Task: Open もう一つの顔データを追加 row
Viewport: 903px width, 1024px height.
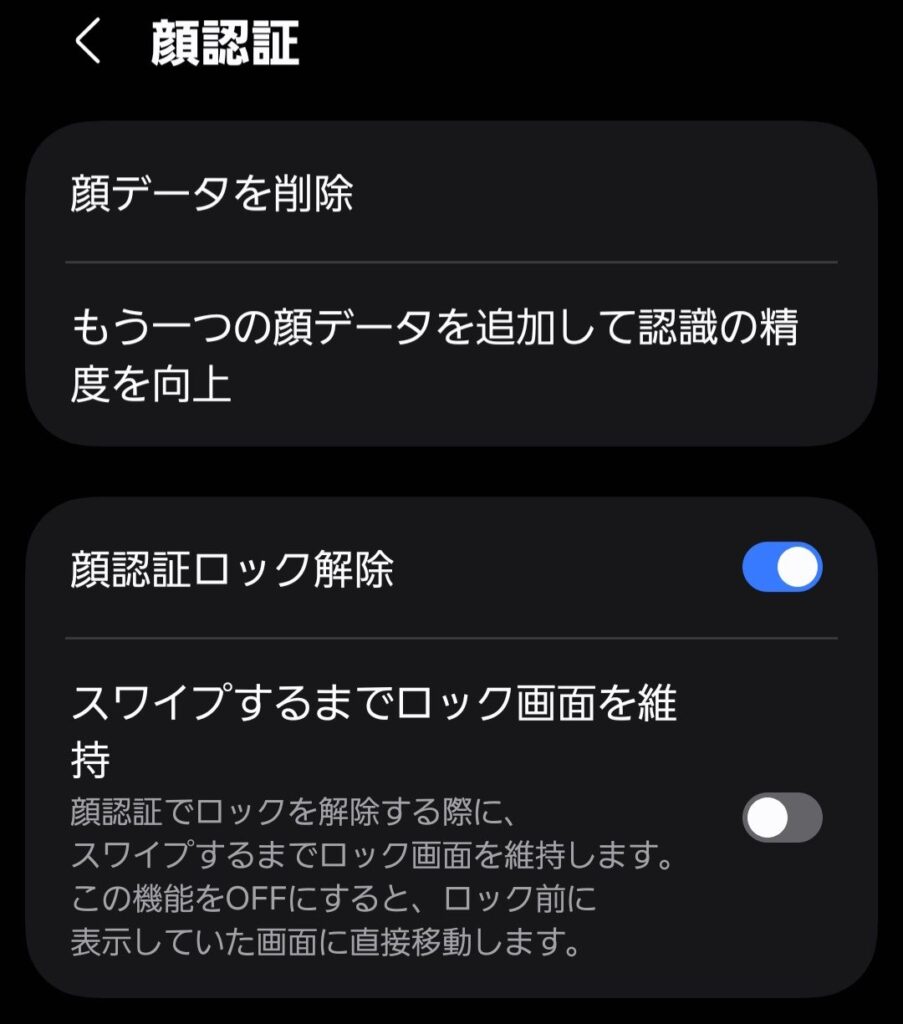Action: [x=451, y=355]
